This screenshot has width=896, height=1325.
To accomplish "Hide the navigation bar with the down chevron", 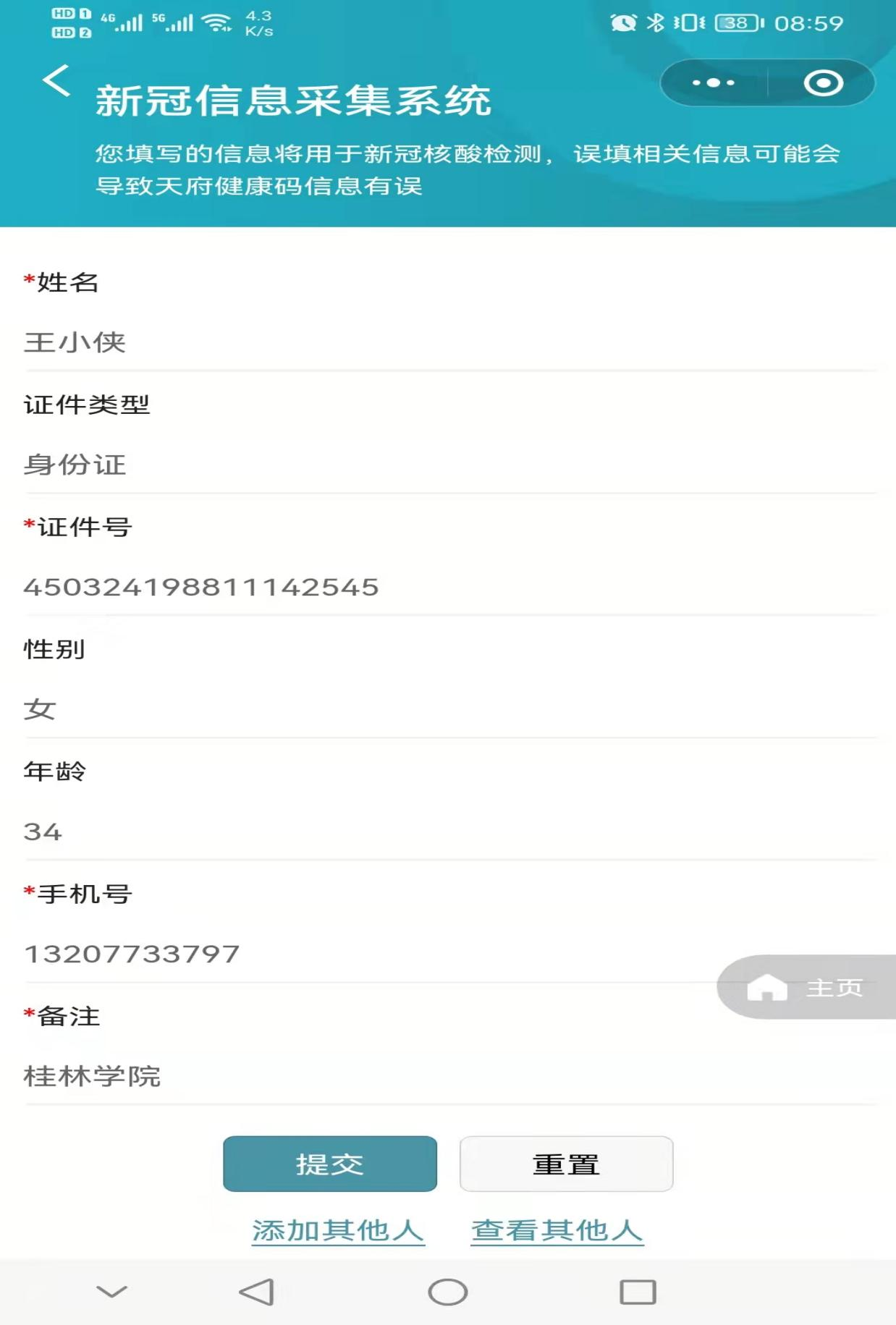I will tap(111, 1292).
